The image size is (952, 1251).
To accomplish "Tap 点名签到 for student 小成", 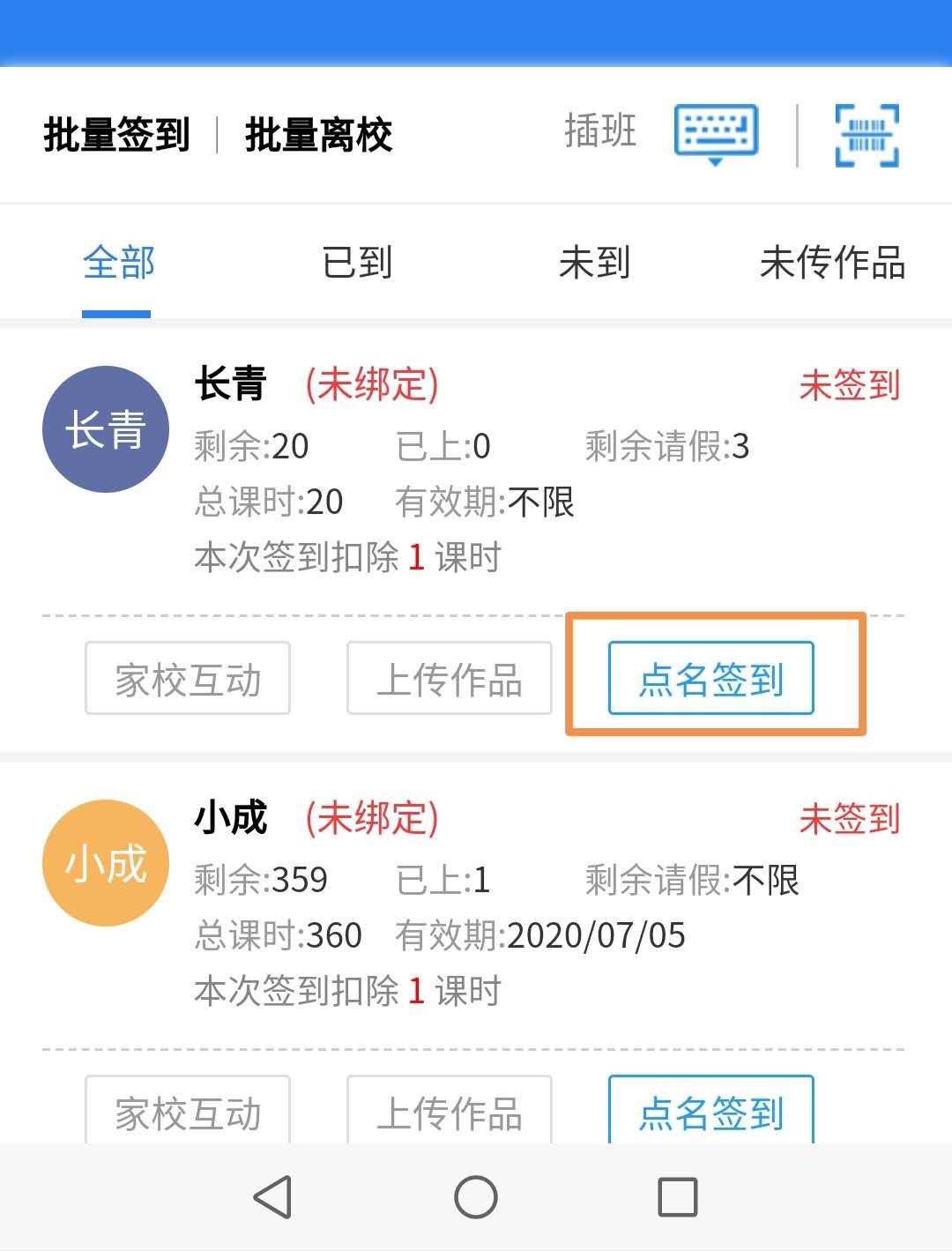I will pyautogui.click(x=711, y=1111).
